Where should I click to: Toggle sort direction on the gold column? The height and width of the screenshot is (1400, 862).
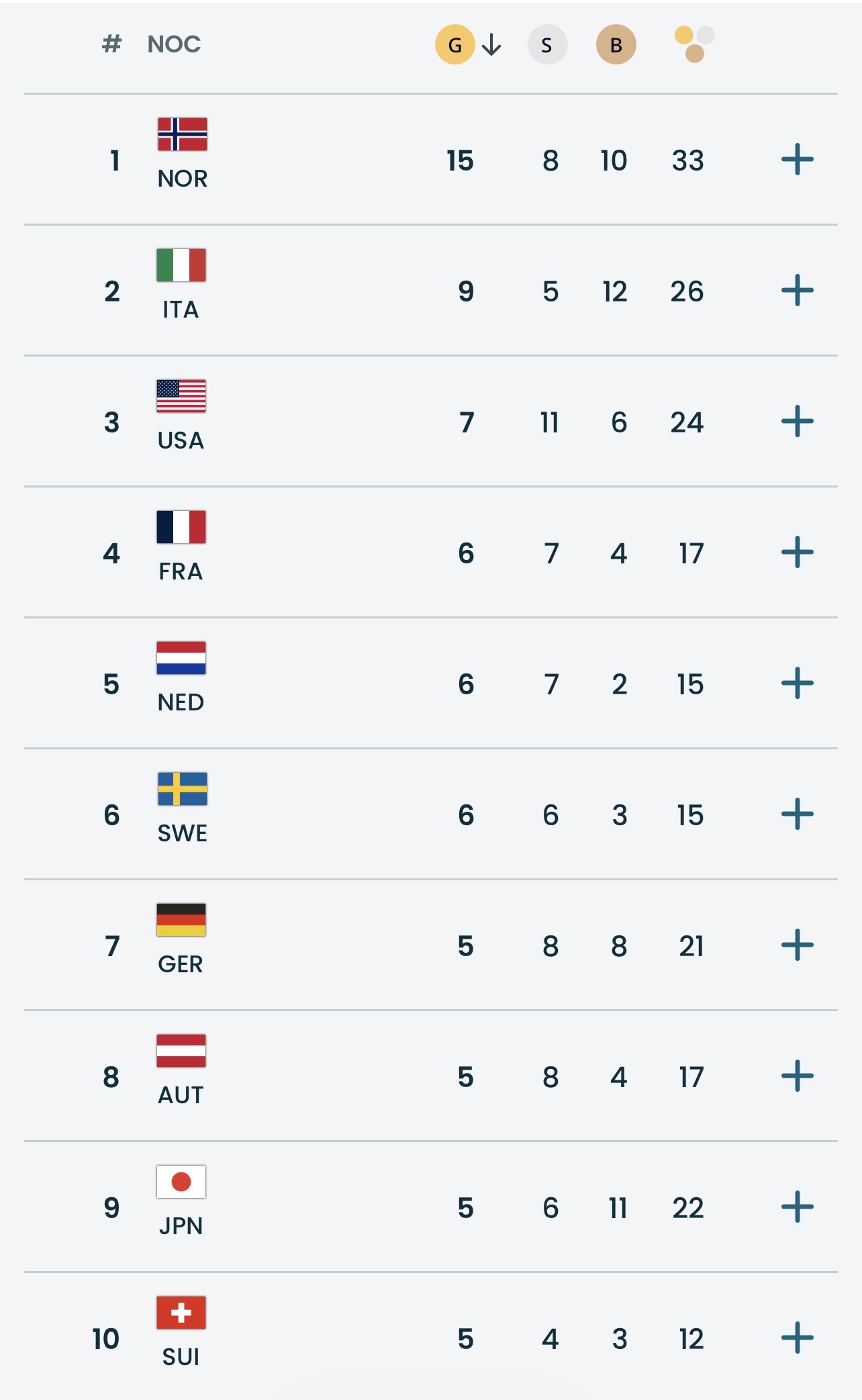click(491, 44)
